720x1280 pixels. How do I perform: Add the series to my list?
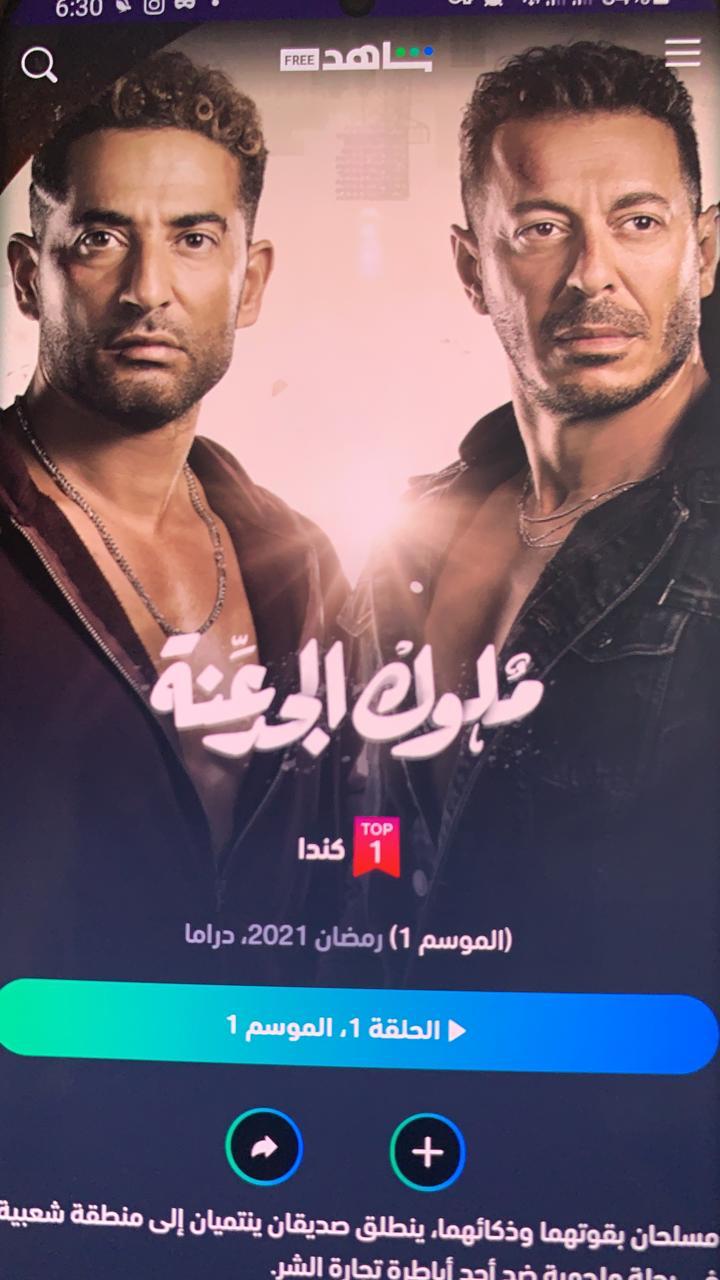coord(428,1152)
